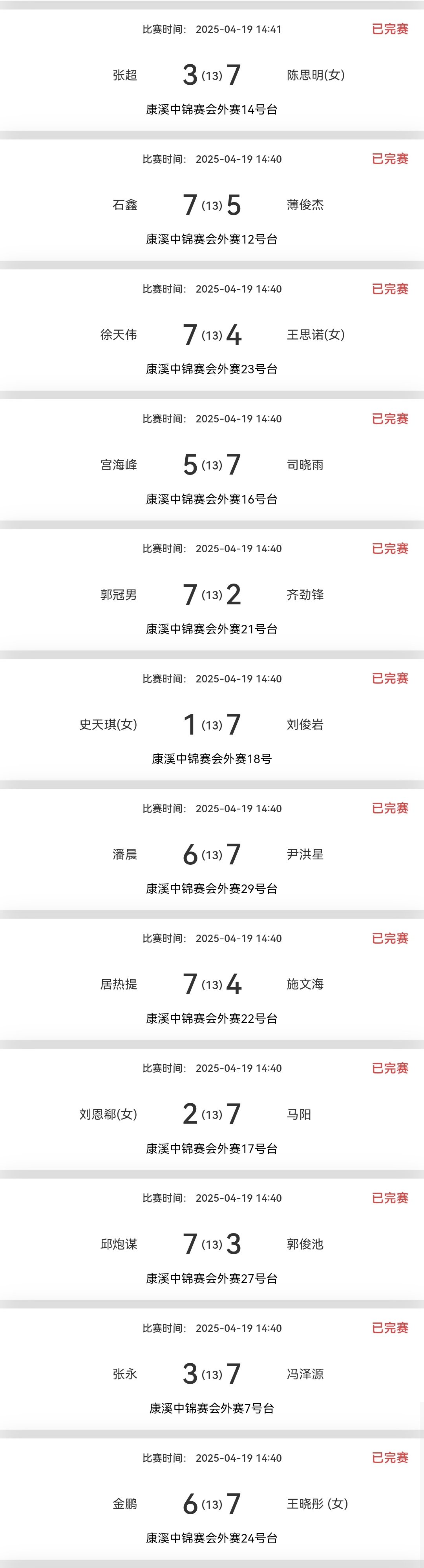Open the match 居热提 vs 施文海

(x=211, y=984)
